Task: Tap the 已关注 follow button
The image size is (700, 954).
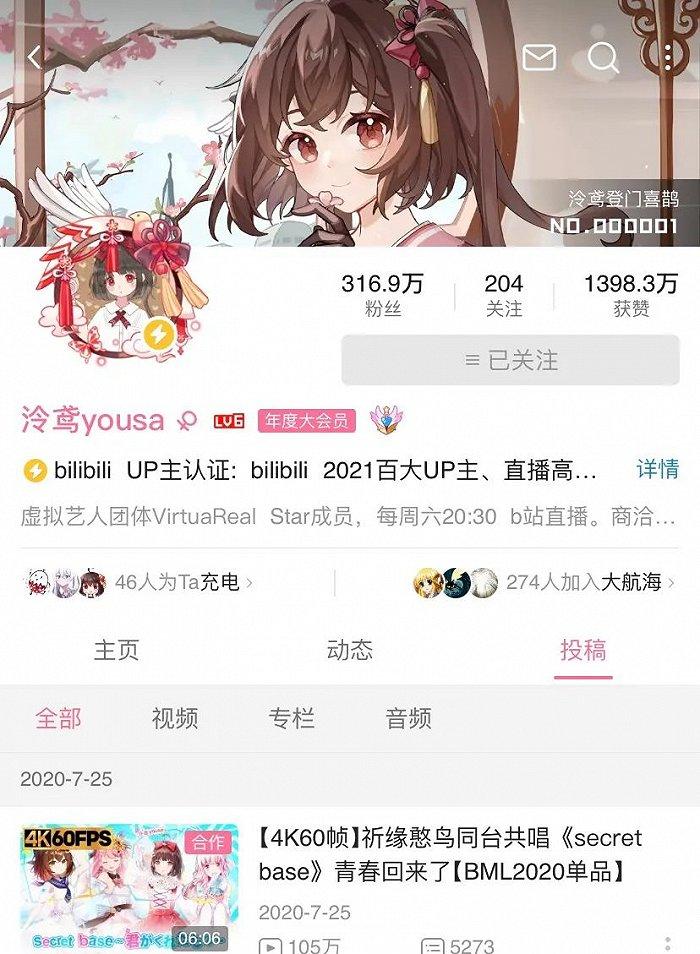Action: coord(510,361)
